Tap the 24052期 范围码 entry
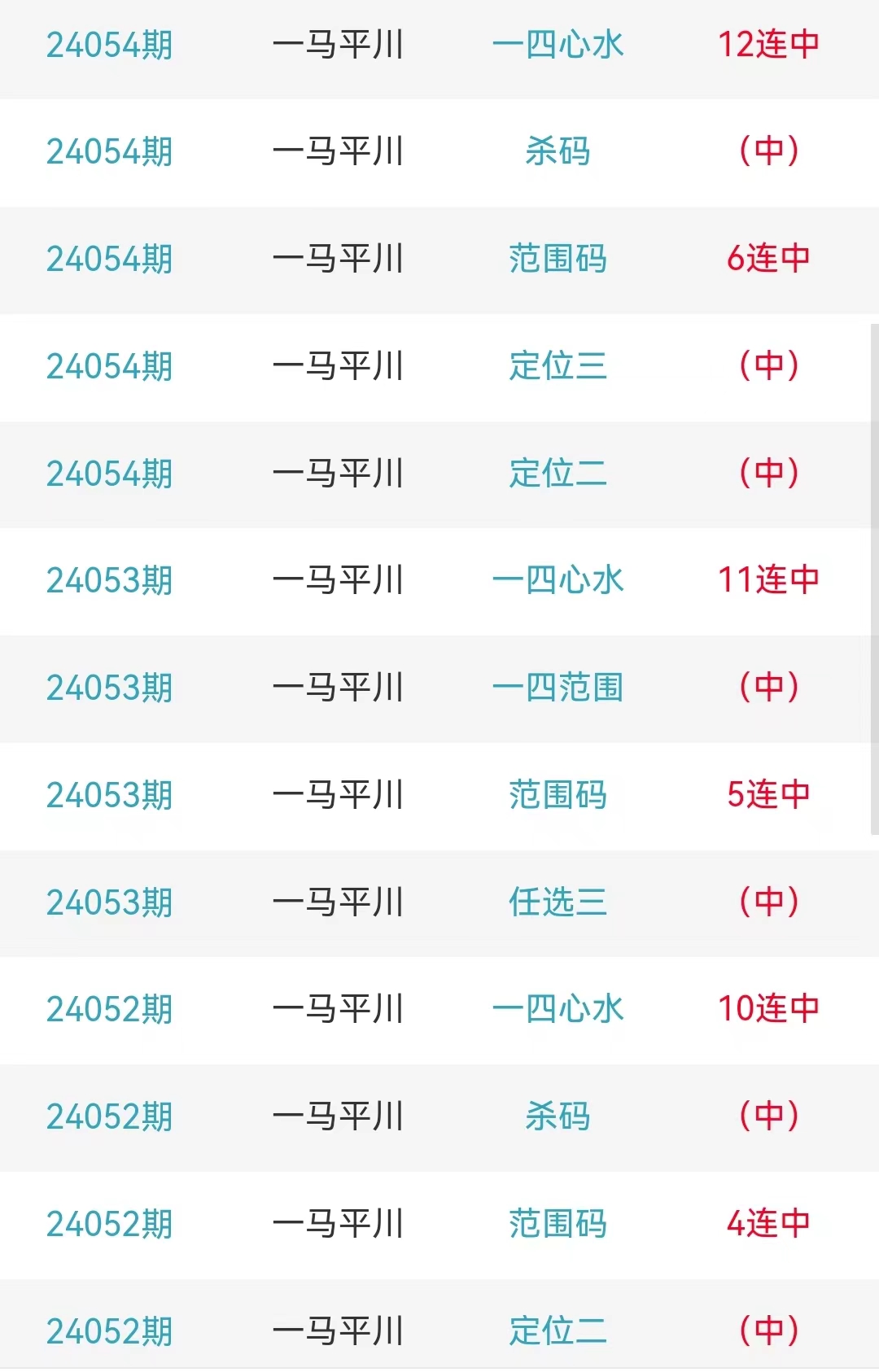The height and width of the screenshot is (1372, 879). point(558,1224)
